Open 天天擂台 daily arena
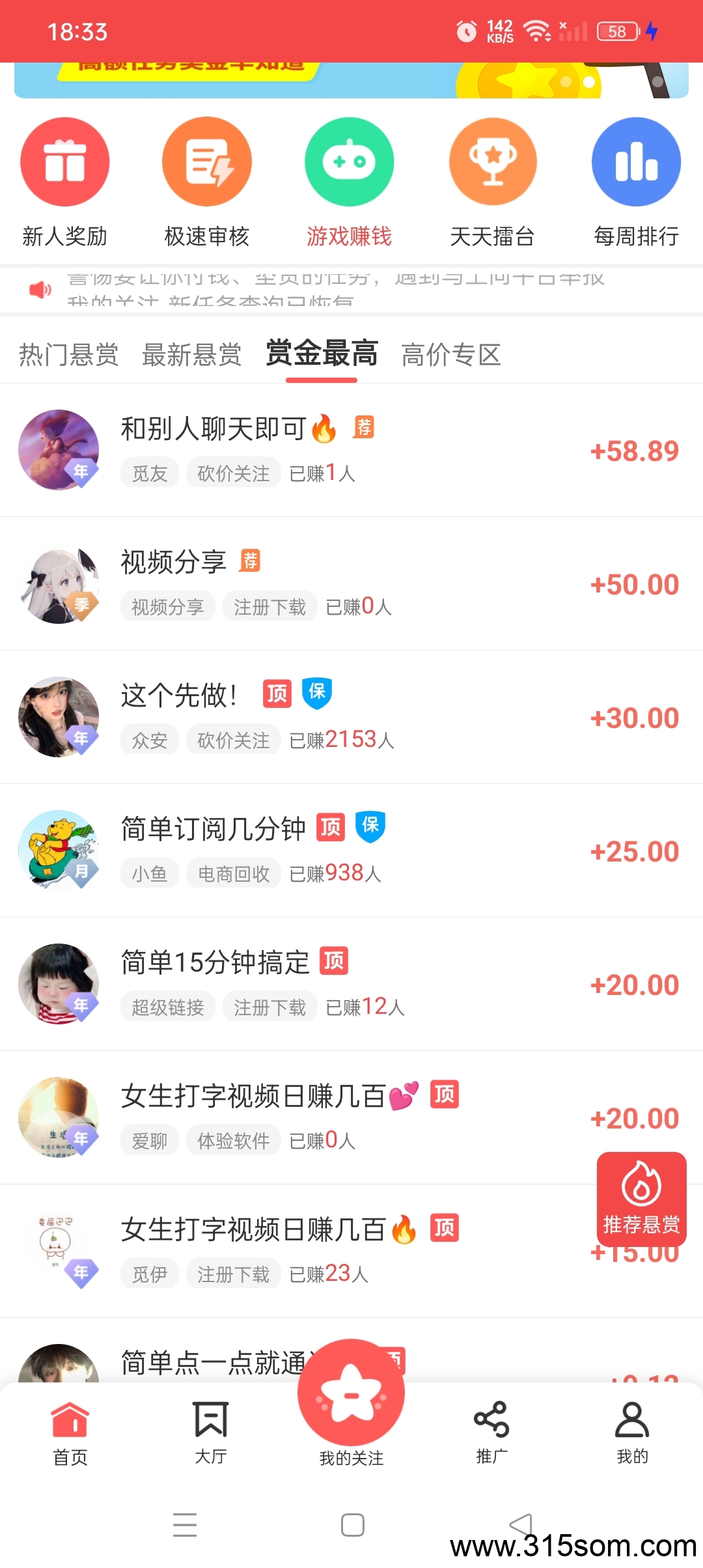The height and width of the screenshot is (1568, 703). coord(493,182)
